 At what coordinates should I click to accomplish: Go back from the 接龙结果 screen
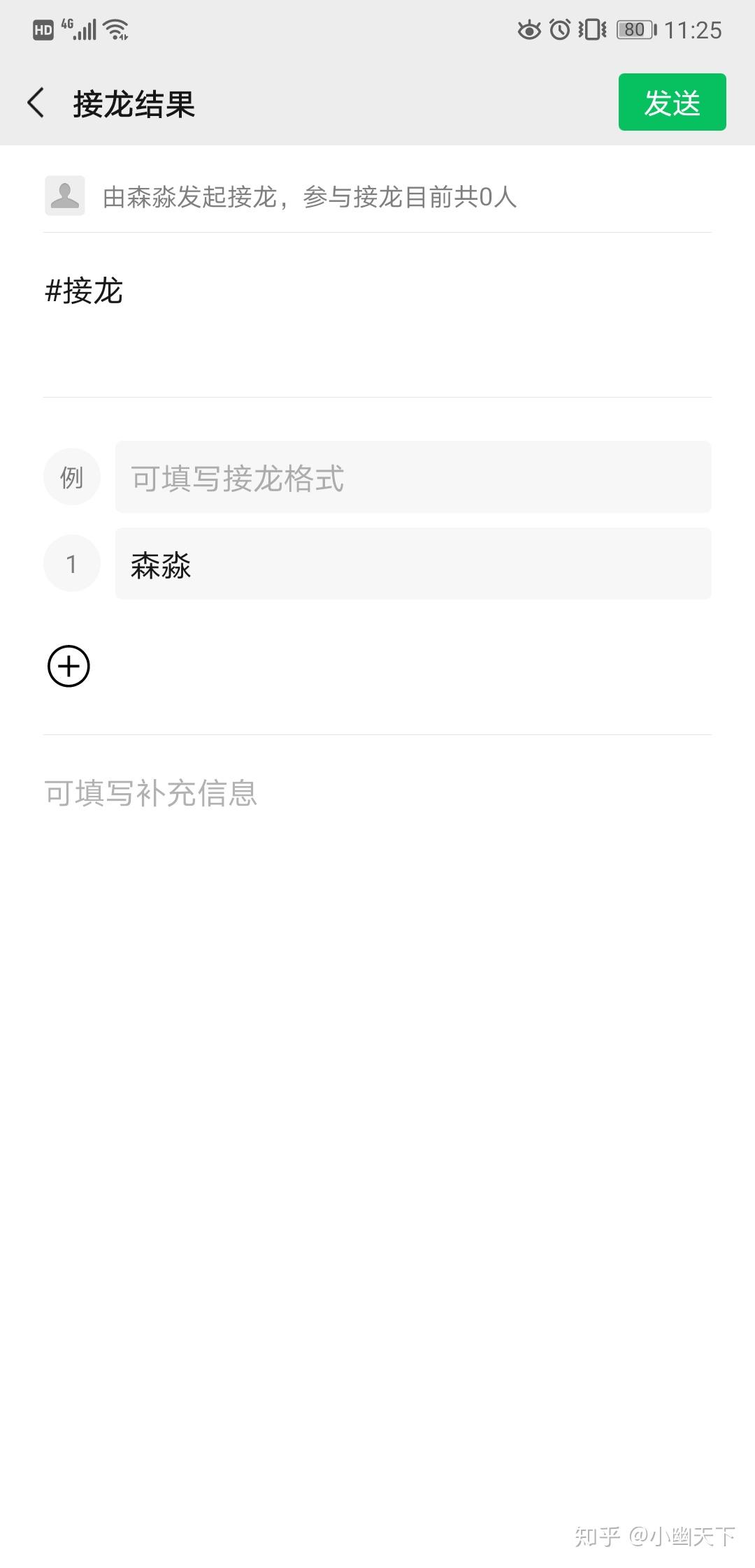point(36,103)
